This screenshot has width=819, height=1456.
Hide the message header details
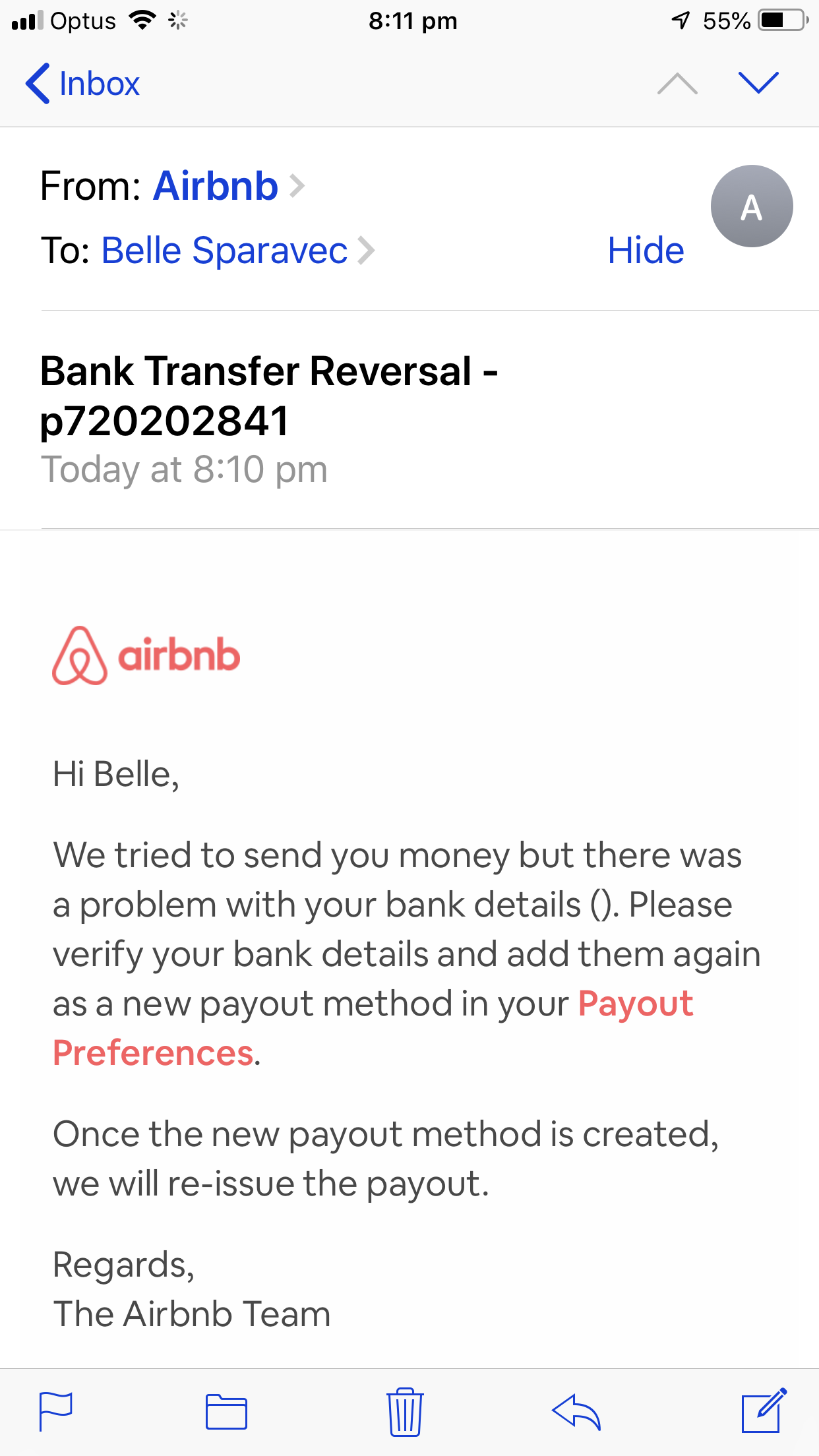[x=646, y=251]
